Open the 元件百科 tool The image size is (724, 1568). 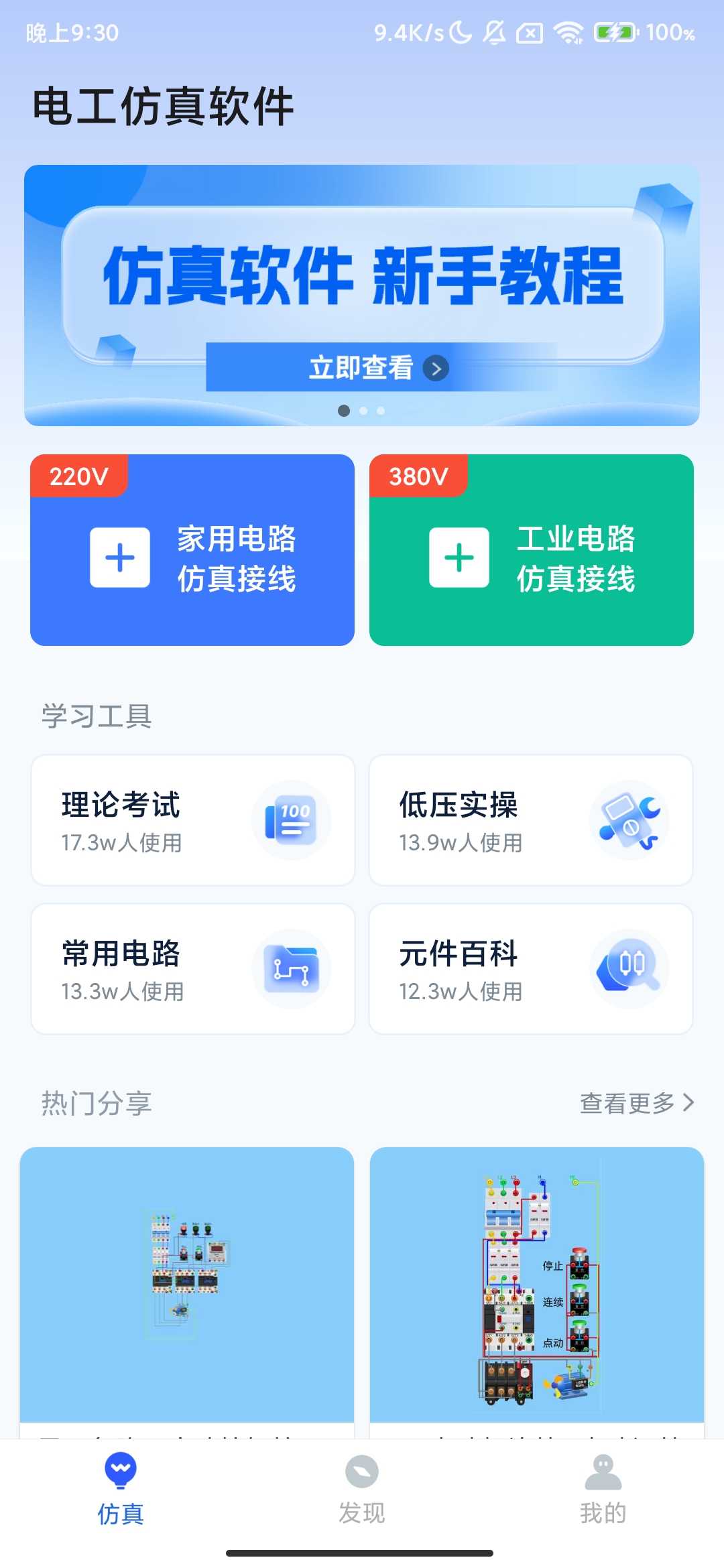pyautogui.click(x=531, y=969)
